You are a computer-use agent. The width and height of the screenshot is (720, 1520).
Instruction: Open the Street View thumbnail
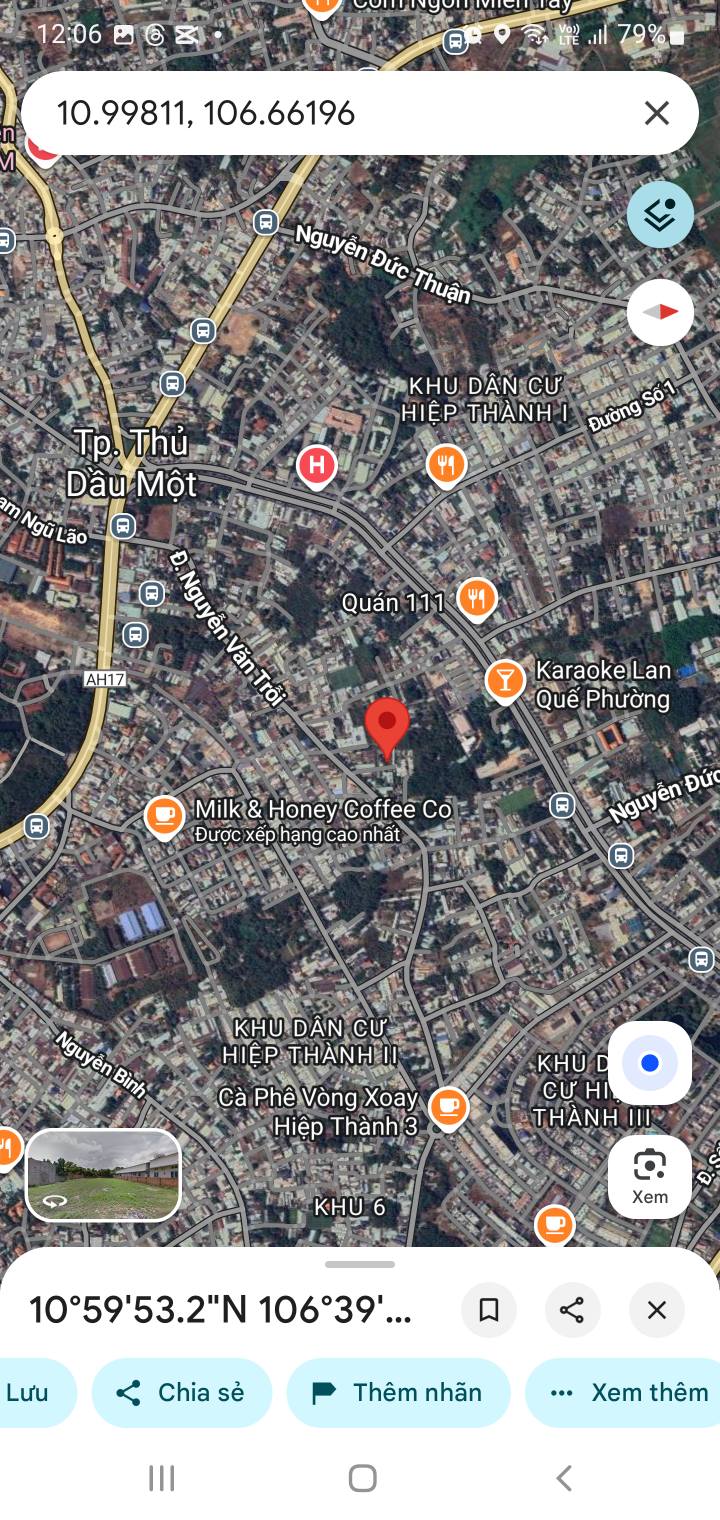[103, 1175]
